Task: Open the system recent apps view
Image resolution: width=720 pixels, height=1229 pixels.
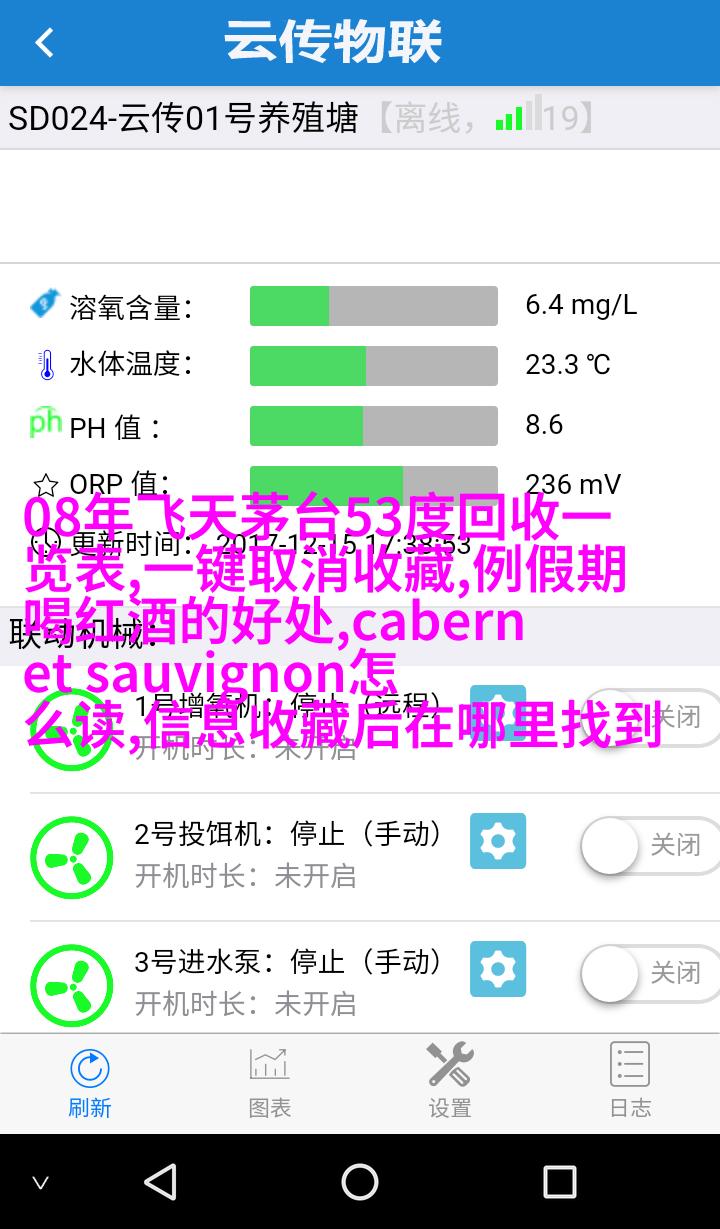Action: (559, 1182)
